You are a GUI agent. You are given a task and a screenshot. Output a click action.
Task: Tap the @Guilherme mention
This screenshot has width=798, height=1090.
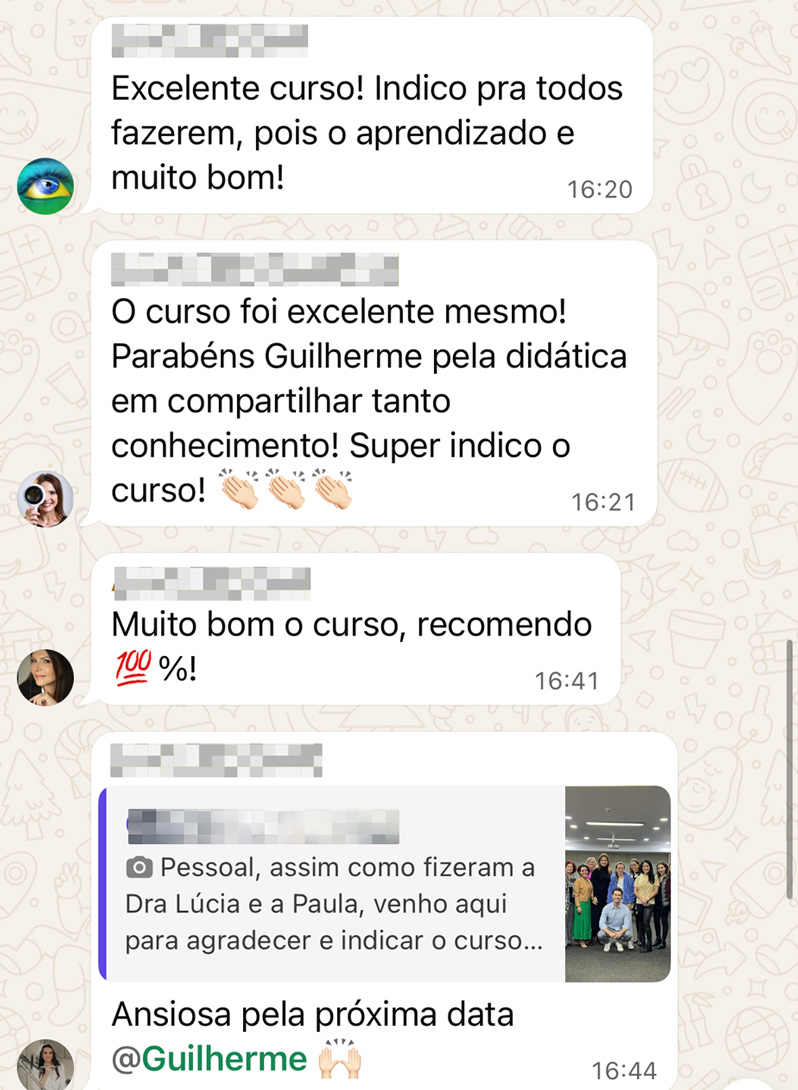(209, 1059)
